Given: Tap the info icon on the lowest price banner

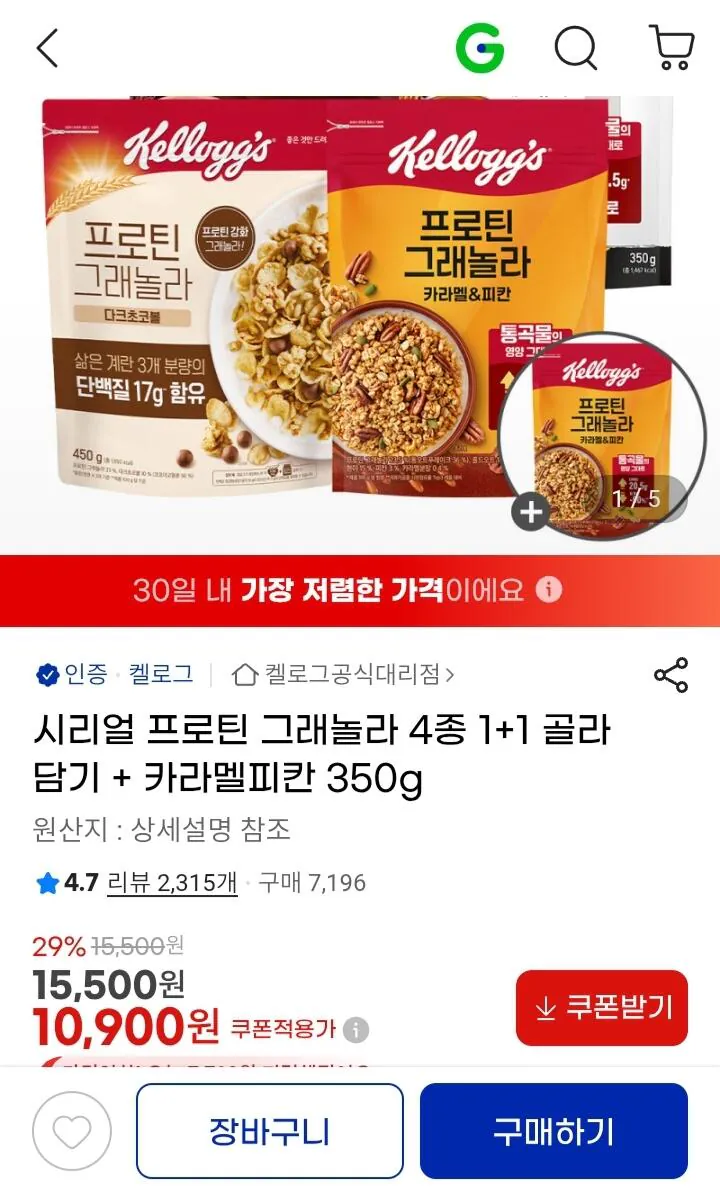Looking at the screenshot, I should [x=548, y=589].
